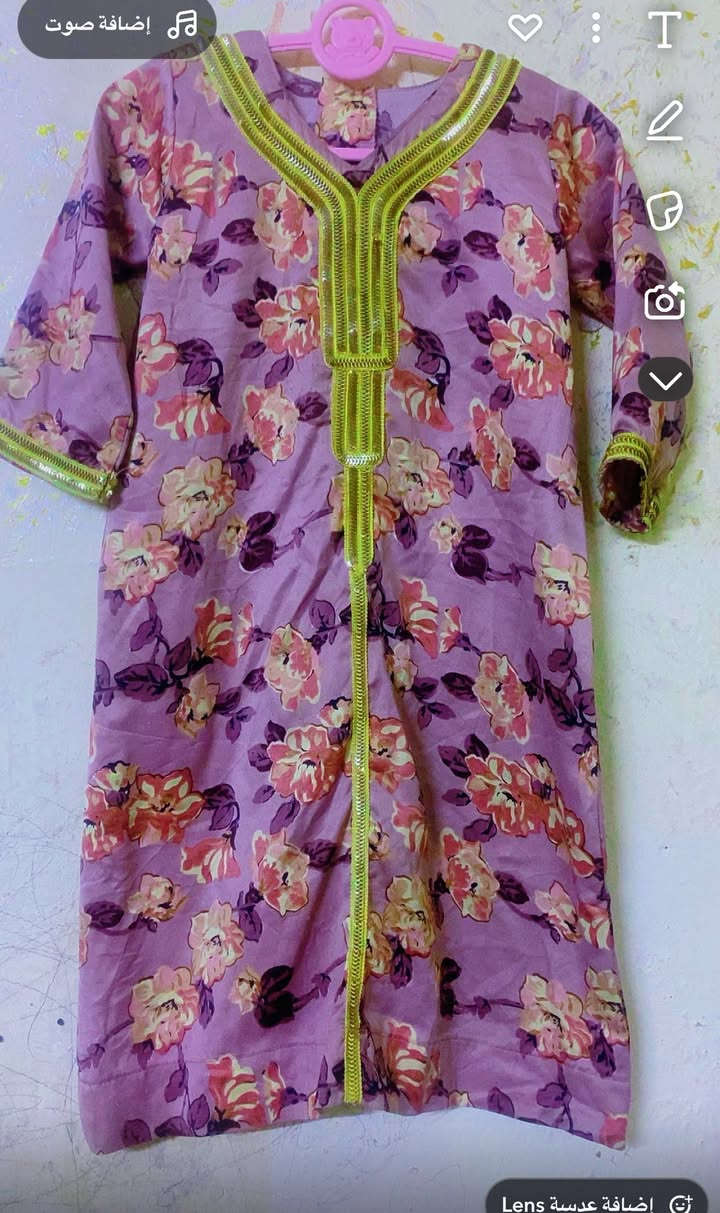Screen dimensions: 720x1213
Task: Tap the heart icon to favorite
Action: pyautogui.click(x=525, y=28)
